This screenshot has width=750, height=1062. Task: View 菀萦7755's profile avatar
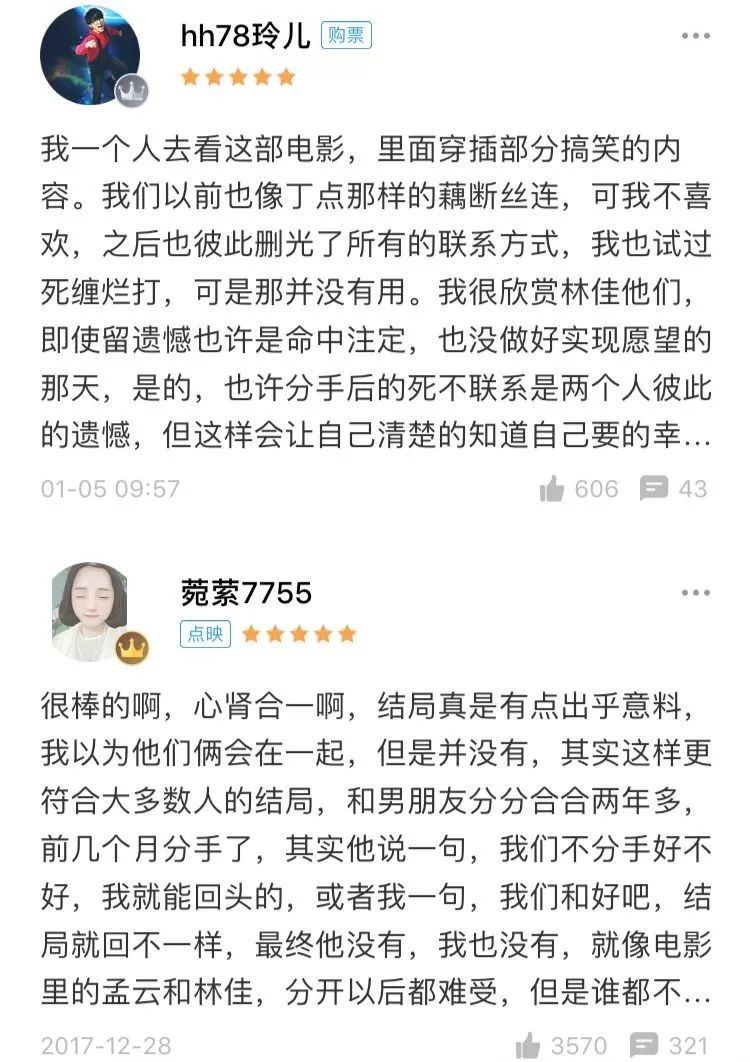click(90, 610)
